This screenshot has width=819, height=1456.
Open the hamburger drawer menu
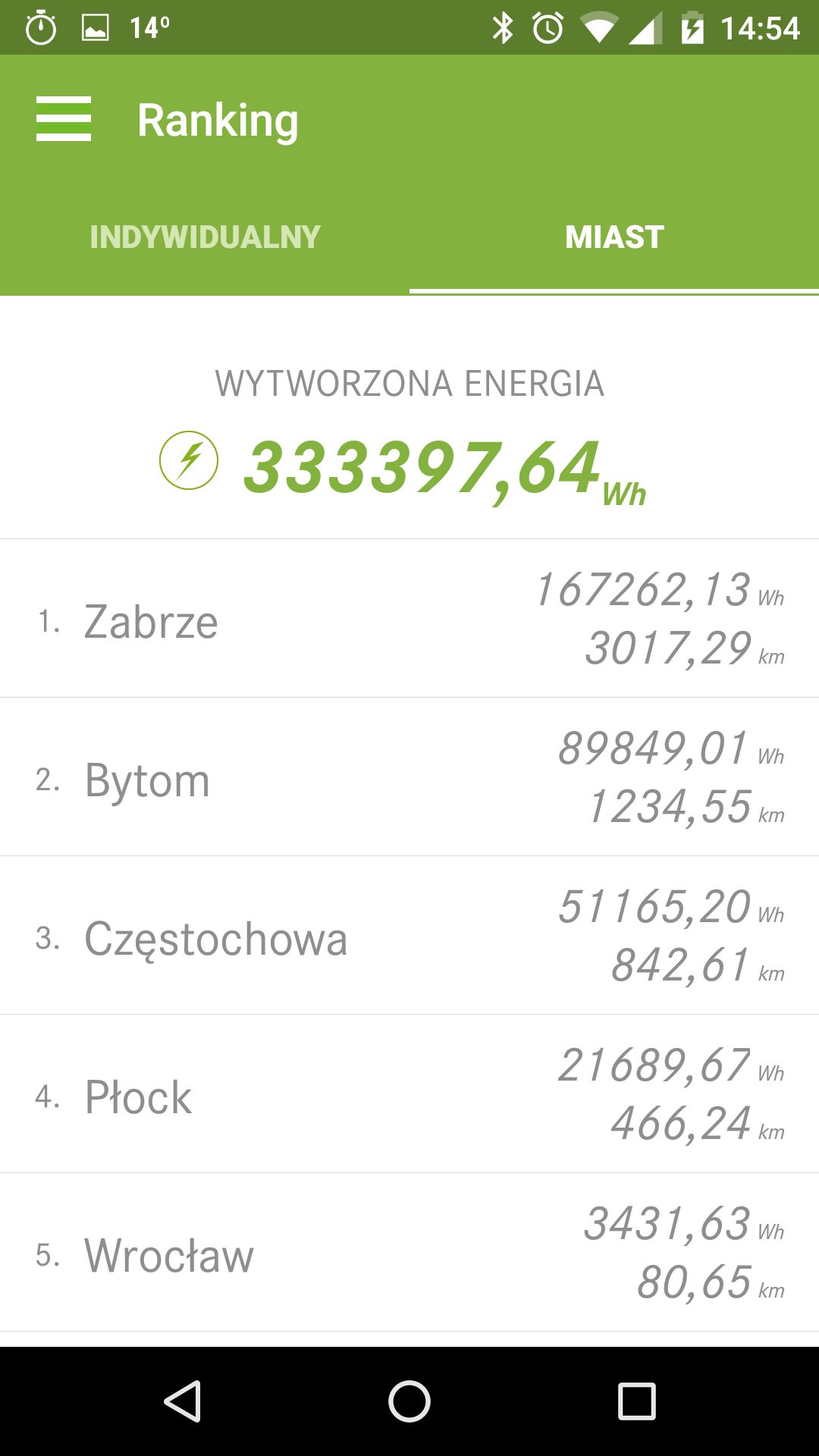(x=64, y=119)
